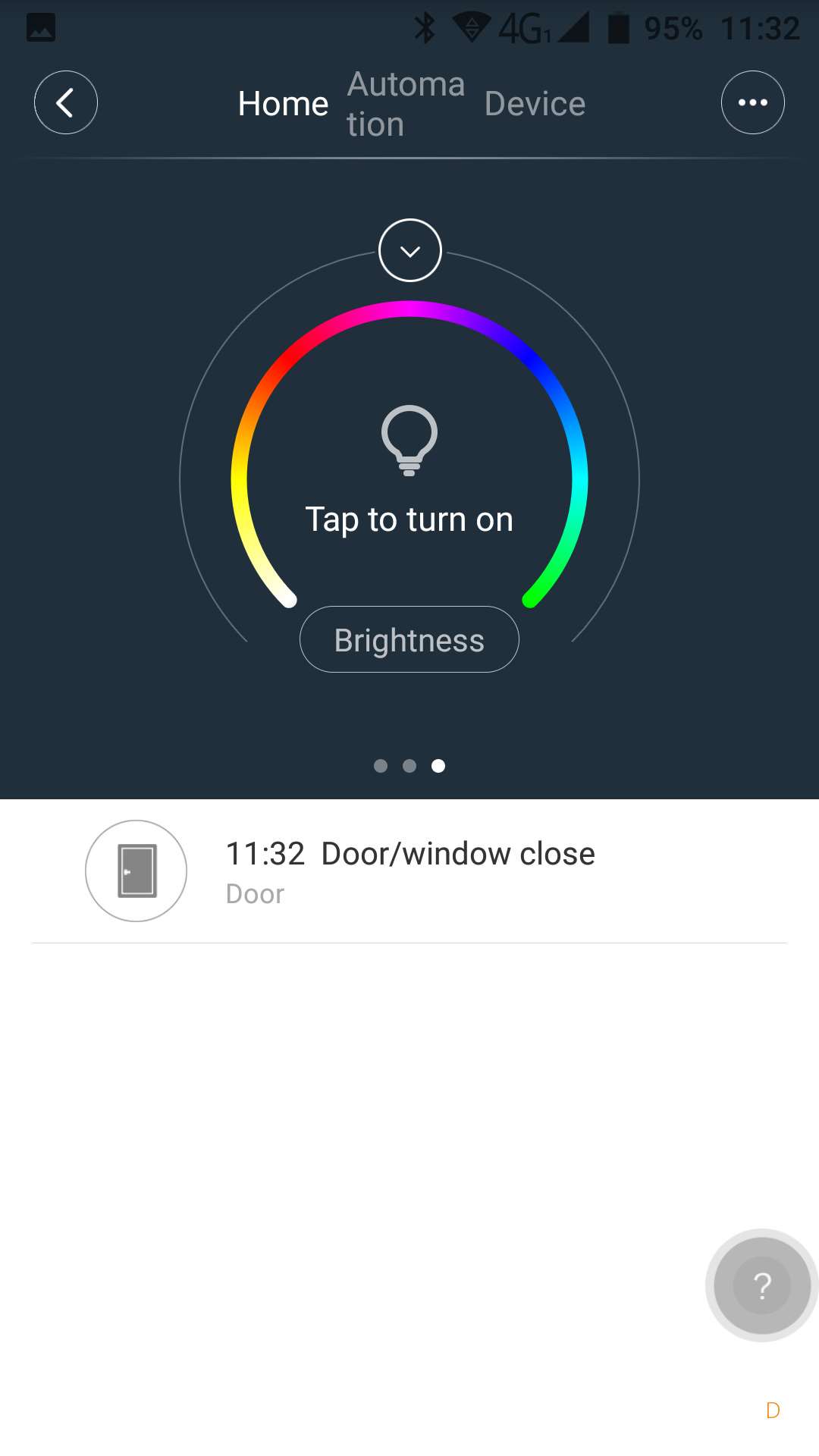Go back using the arrow icon
Image resolution: width=819 pixels, height=1456 pixels.
coord(66,102)
